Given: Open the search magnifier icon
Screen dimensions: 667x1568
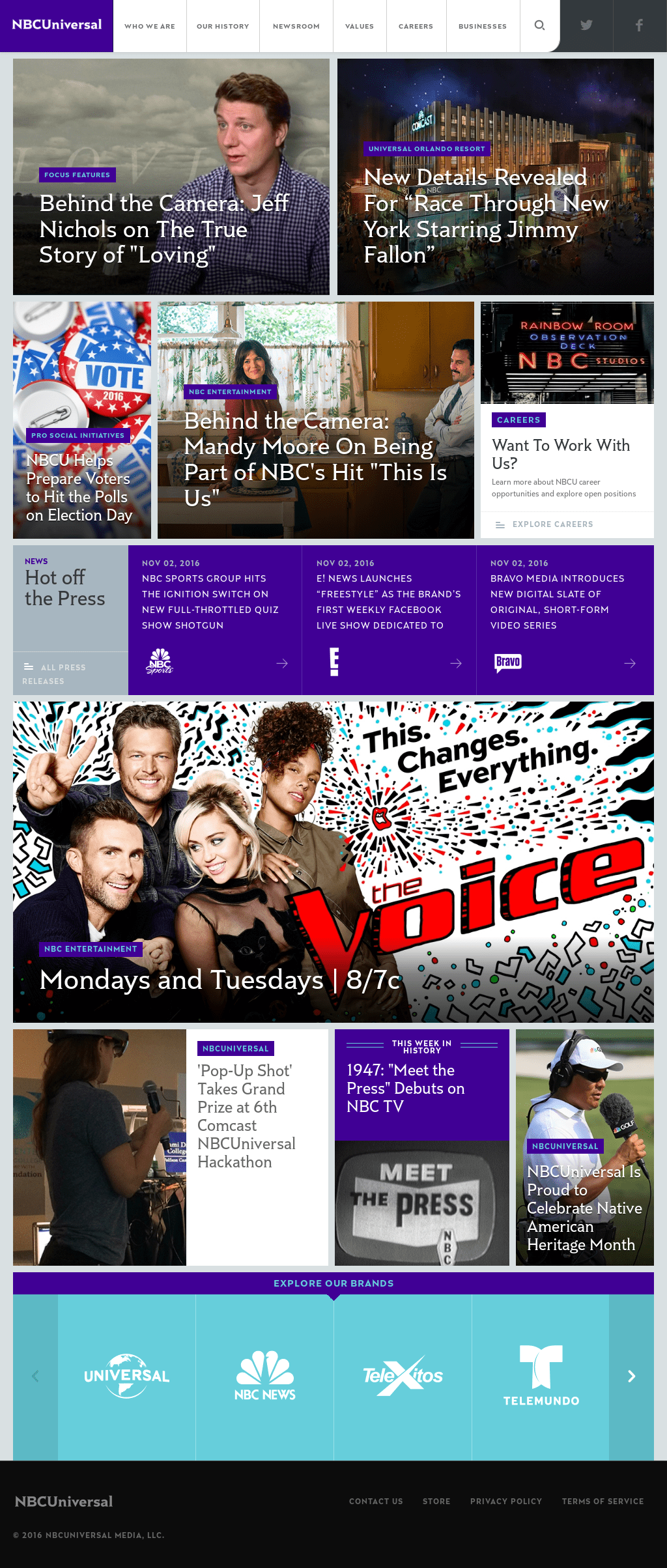Looking at the screenshot, I should 539,25.
